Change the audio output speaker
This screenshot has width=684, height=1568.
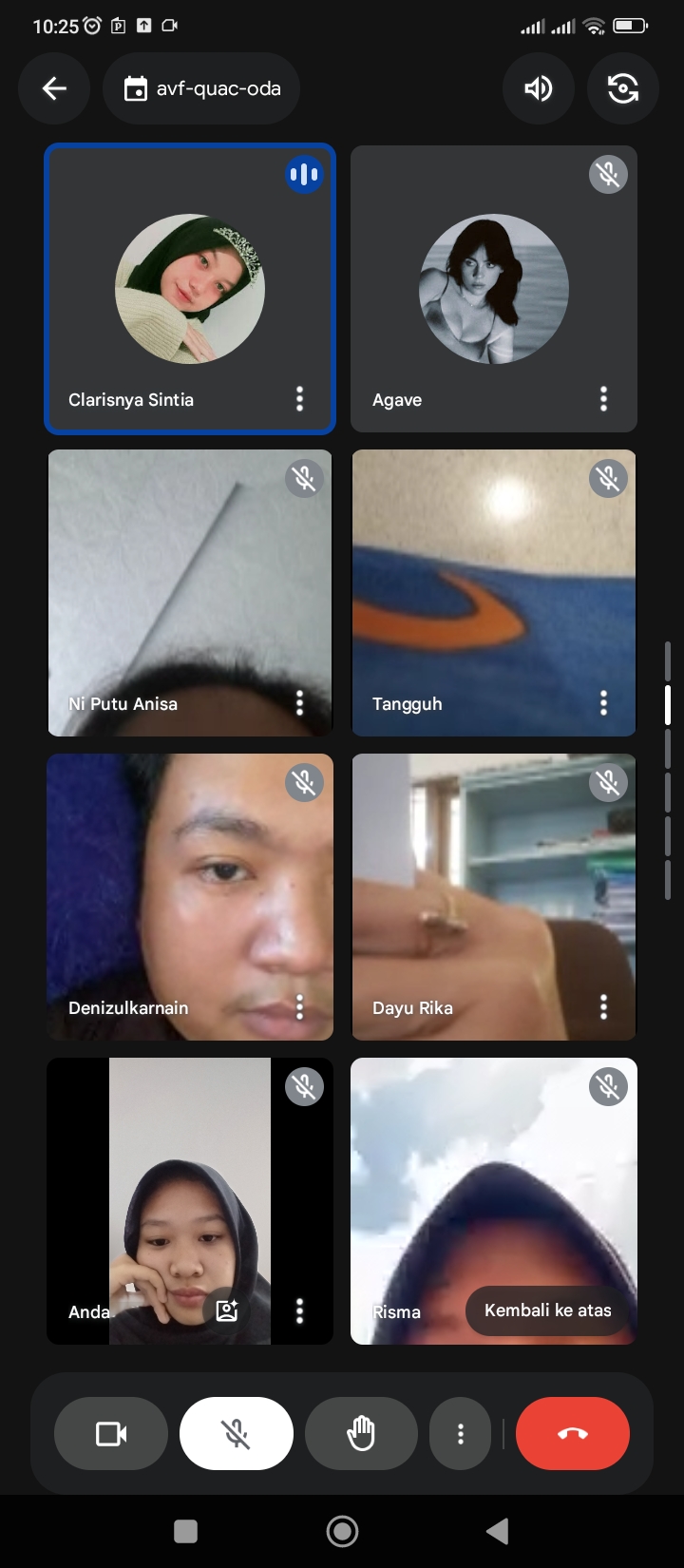coord(538,89)
